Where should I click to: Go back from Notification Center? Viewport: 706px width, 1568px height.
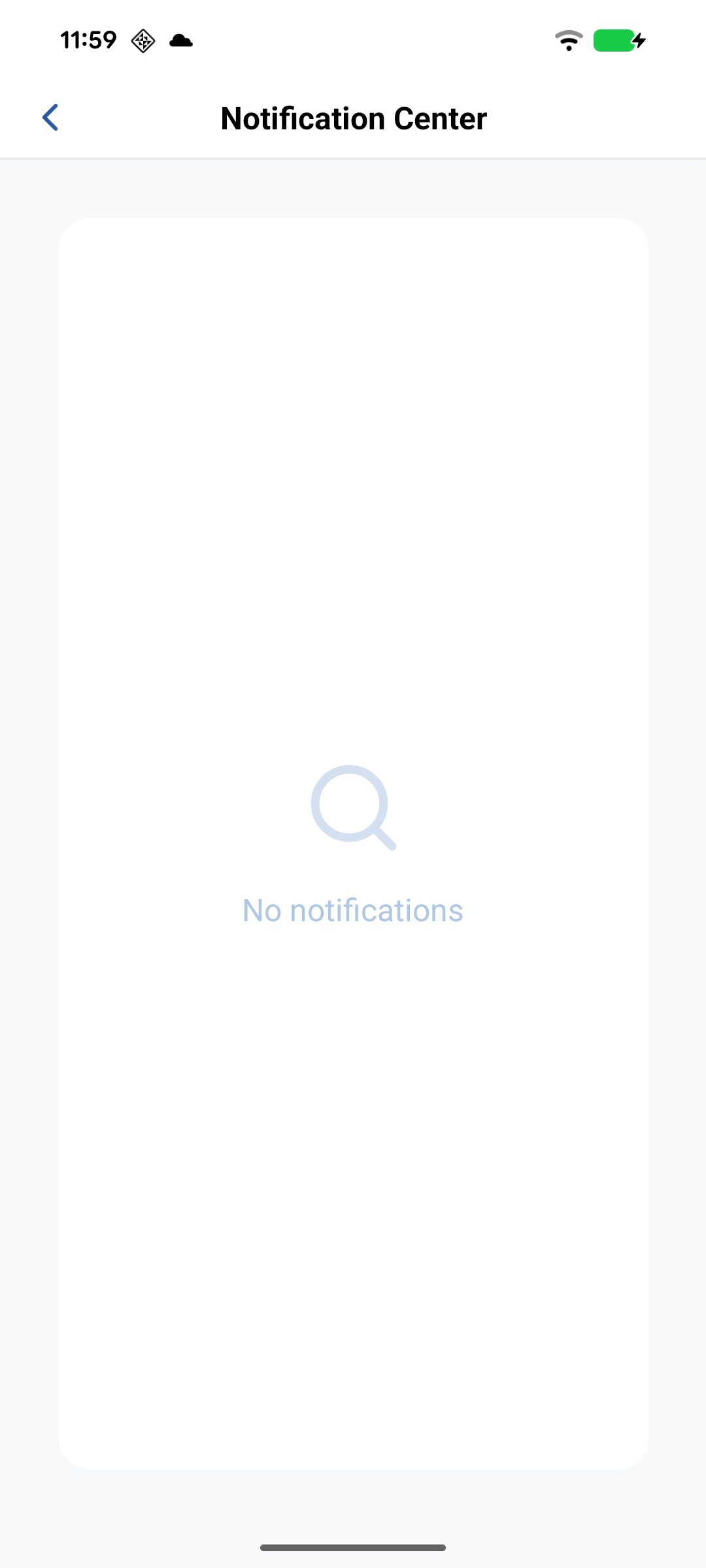coord(50,118)
